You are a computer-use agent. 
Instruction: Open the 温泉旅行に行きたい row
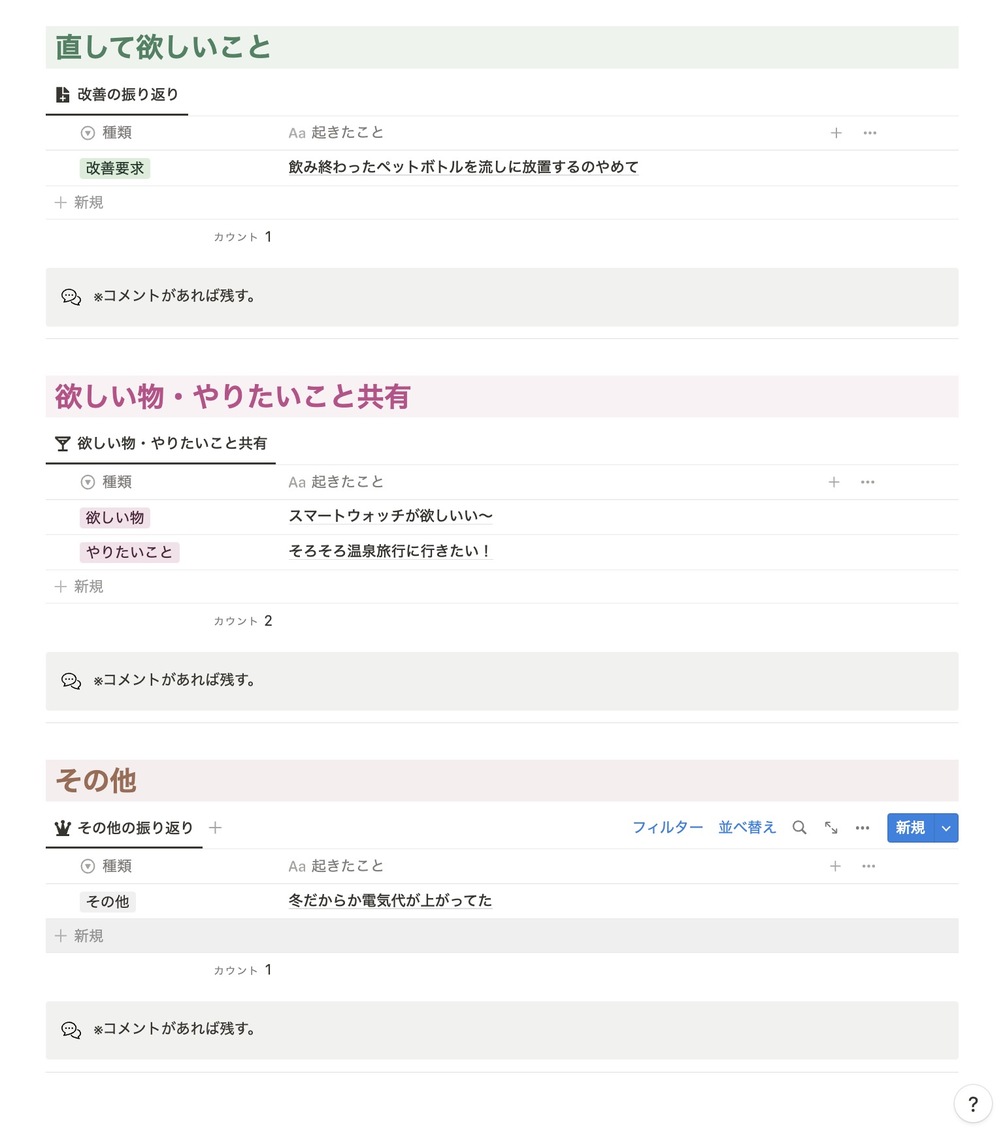coord(390,552)
